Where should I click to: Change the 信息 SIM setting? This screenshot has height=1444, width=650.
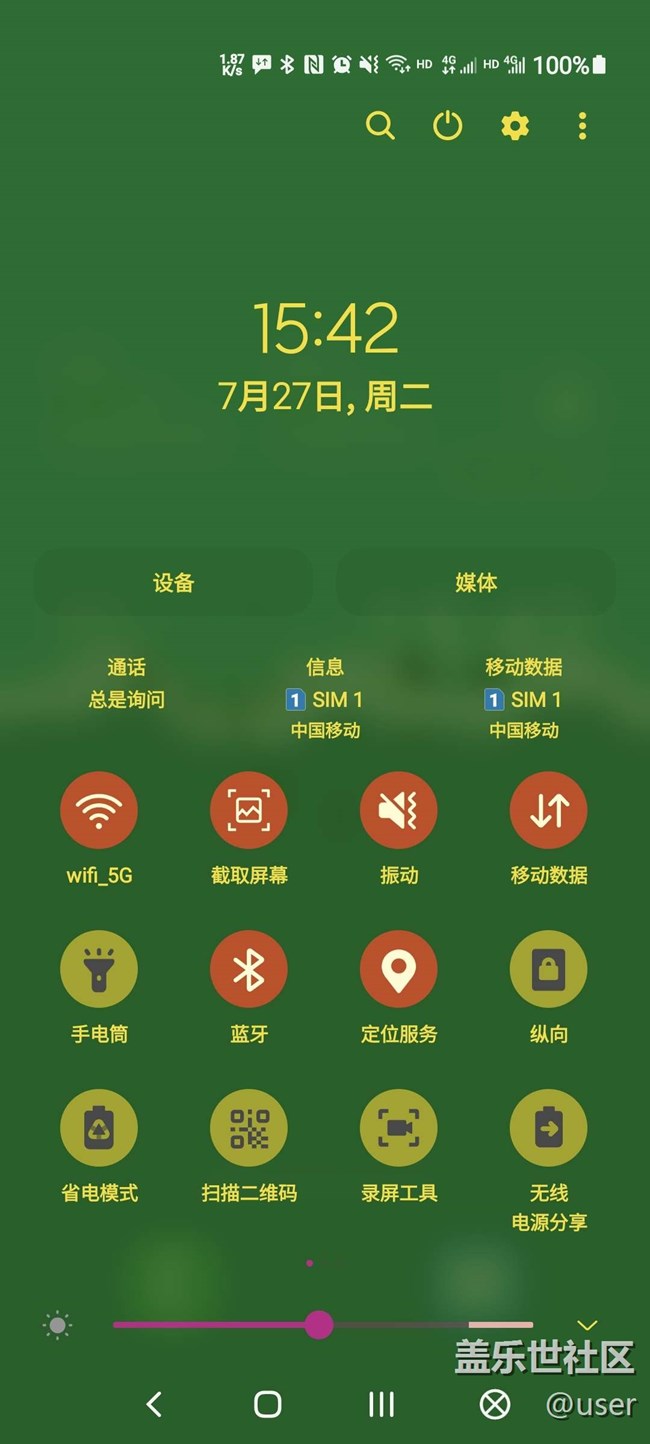325,698
